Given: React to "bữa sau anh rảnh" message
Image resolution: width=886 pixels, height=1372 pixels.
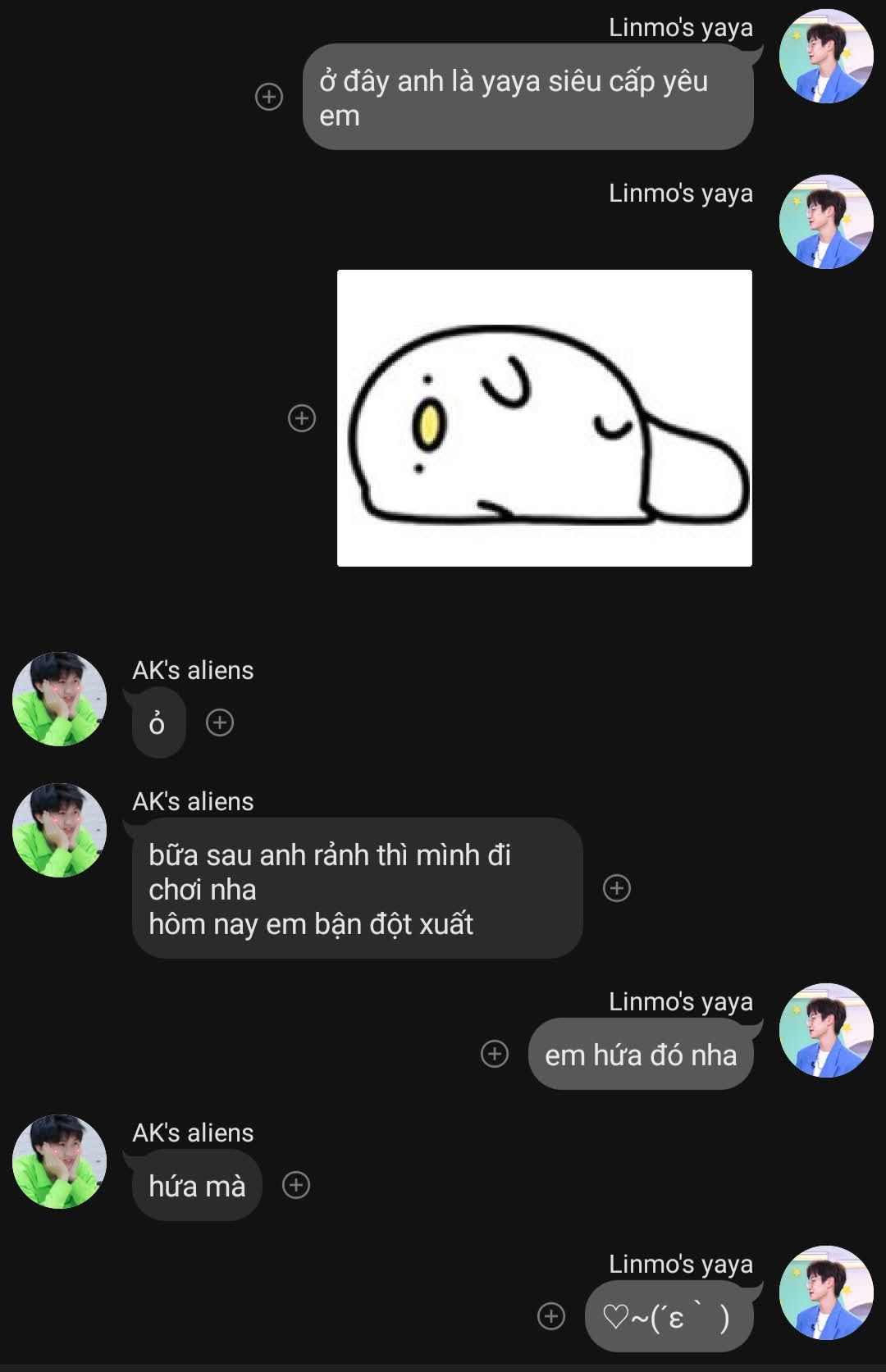Looking at the screenshot, I should point(617,888).
